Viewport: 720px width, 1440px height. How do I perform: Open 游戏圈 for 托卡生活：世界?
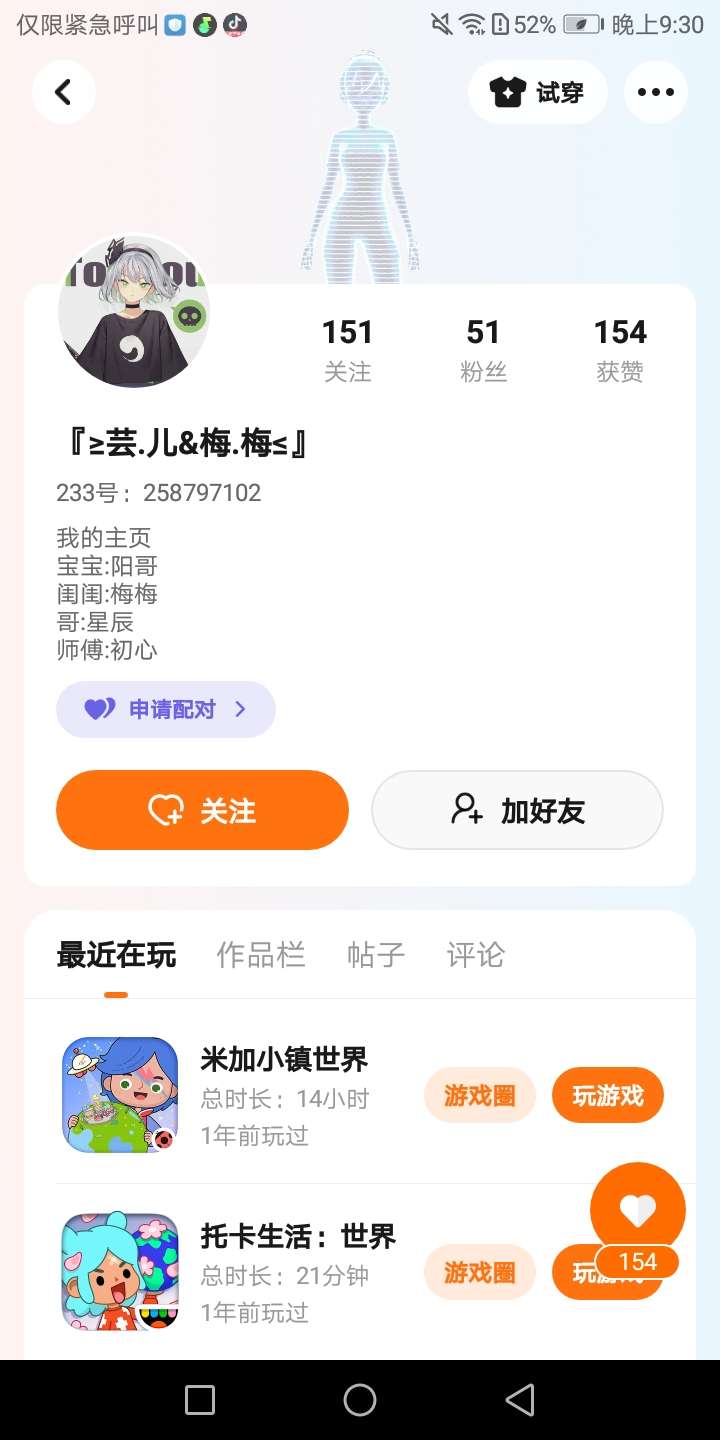pyautogui.click(x=480, y=1272)
